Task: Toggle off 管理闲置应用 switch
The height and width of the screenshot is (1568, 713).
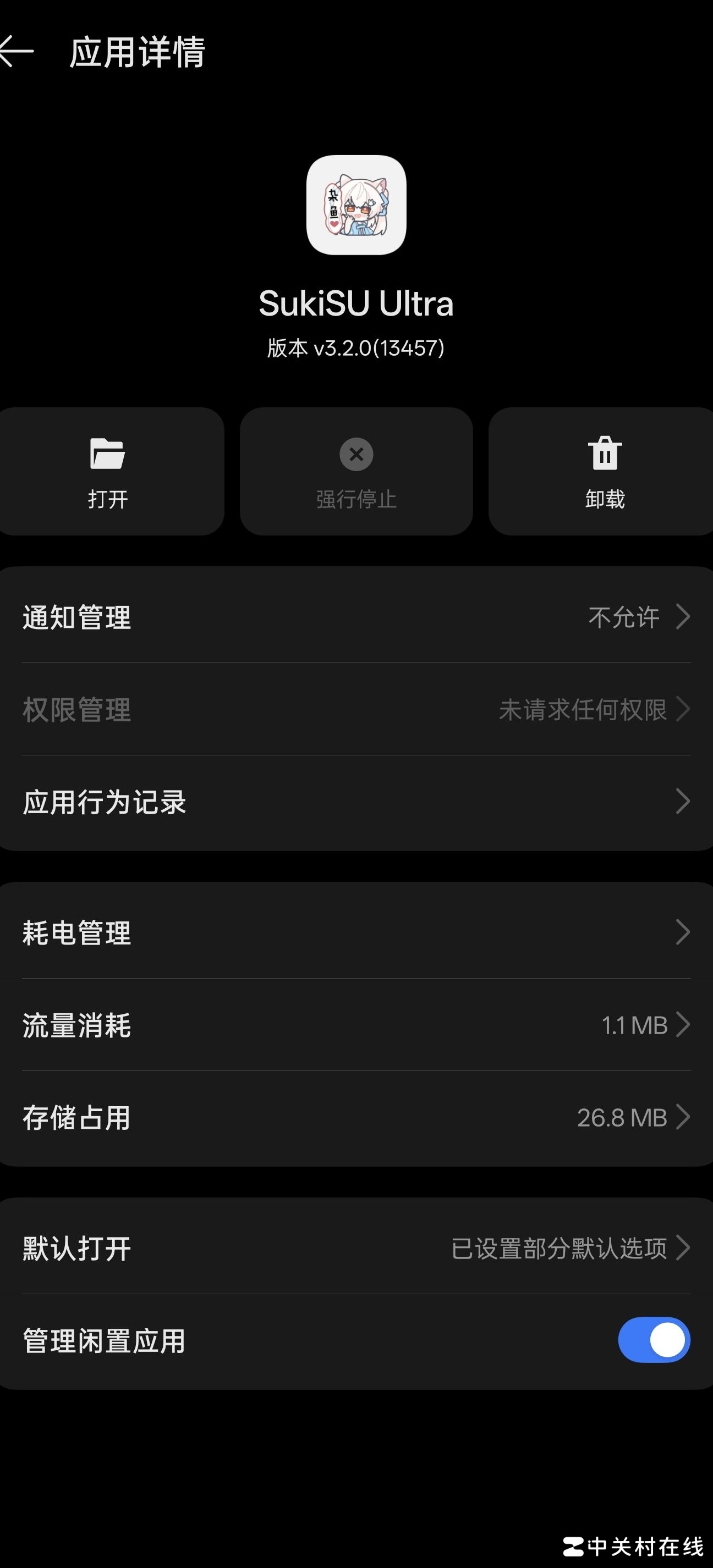Action: [x=654, y=1340]
